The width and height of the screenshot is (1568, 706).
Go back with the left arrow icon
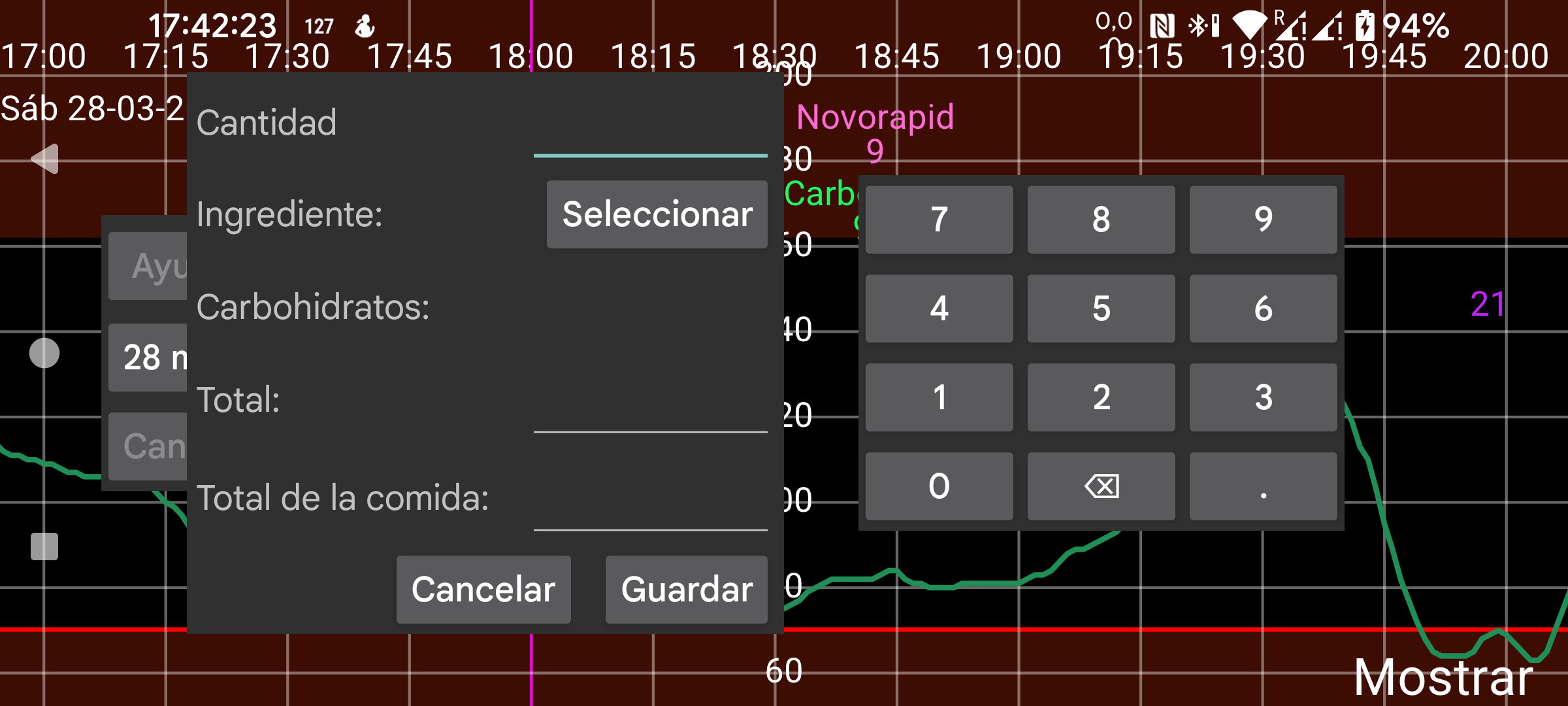(44, 159)
